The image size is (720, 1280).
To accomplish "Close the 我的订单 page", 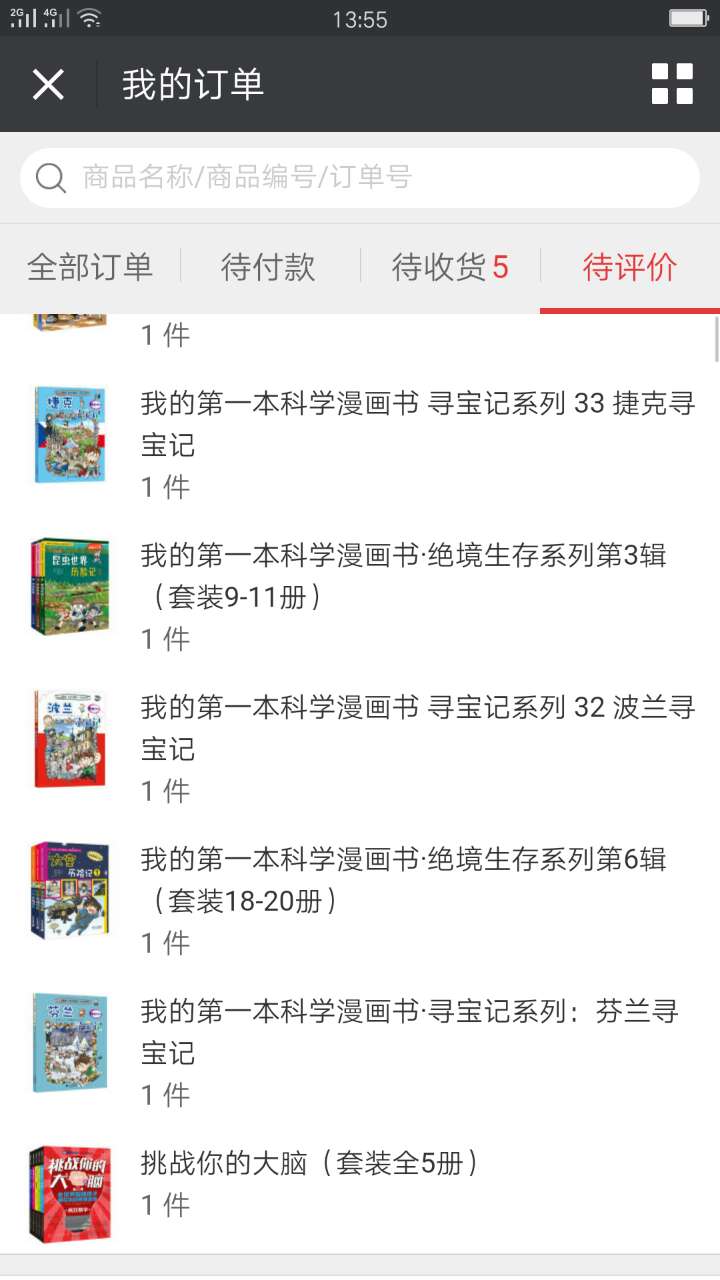I will click(x=48, y=84).
